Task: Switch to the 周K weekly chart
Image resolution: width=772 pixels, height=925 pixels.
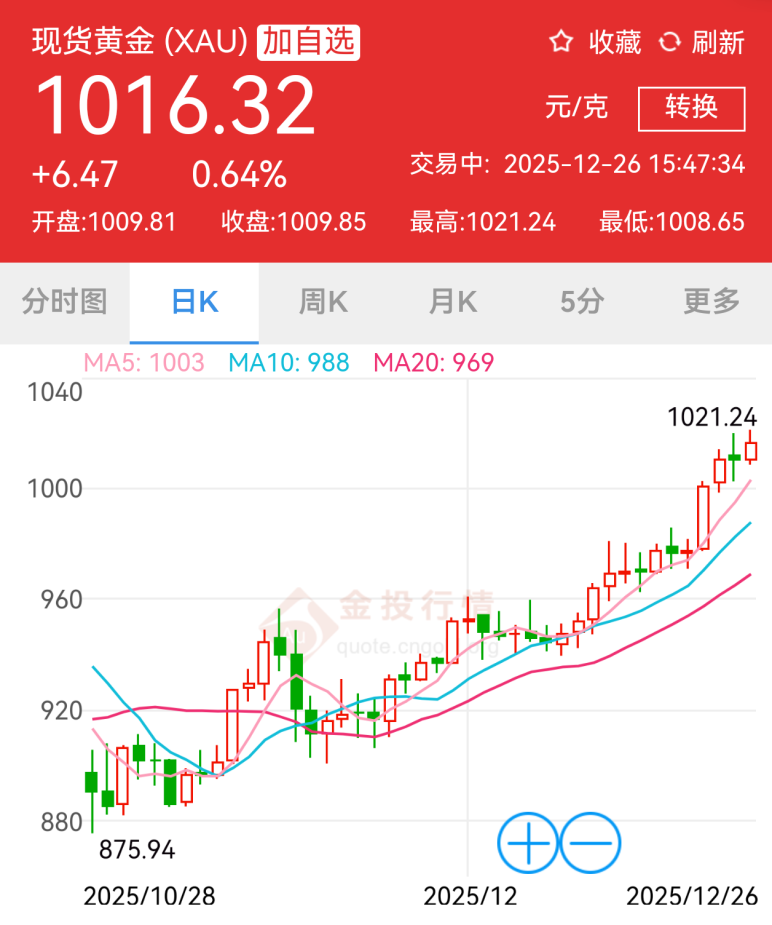Action: (x=323, y=302)
